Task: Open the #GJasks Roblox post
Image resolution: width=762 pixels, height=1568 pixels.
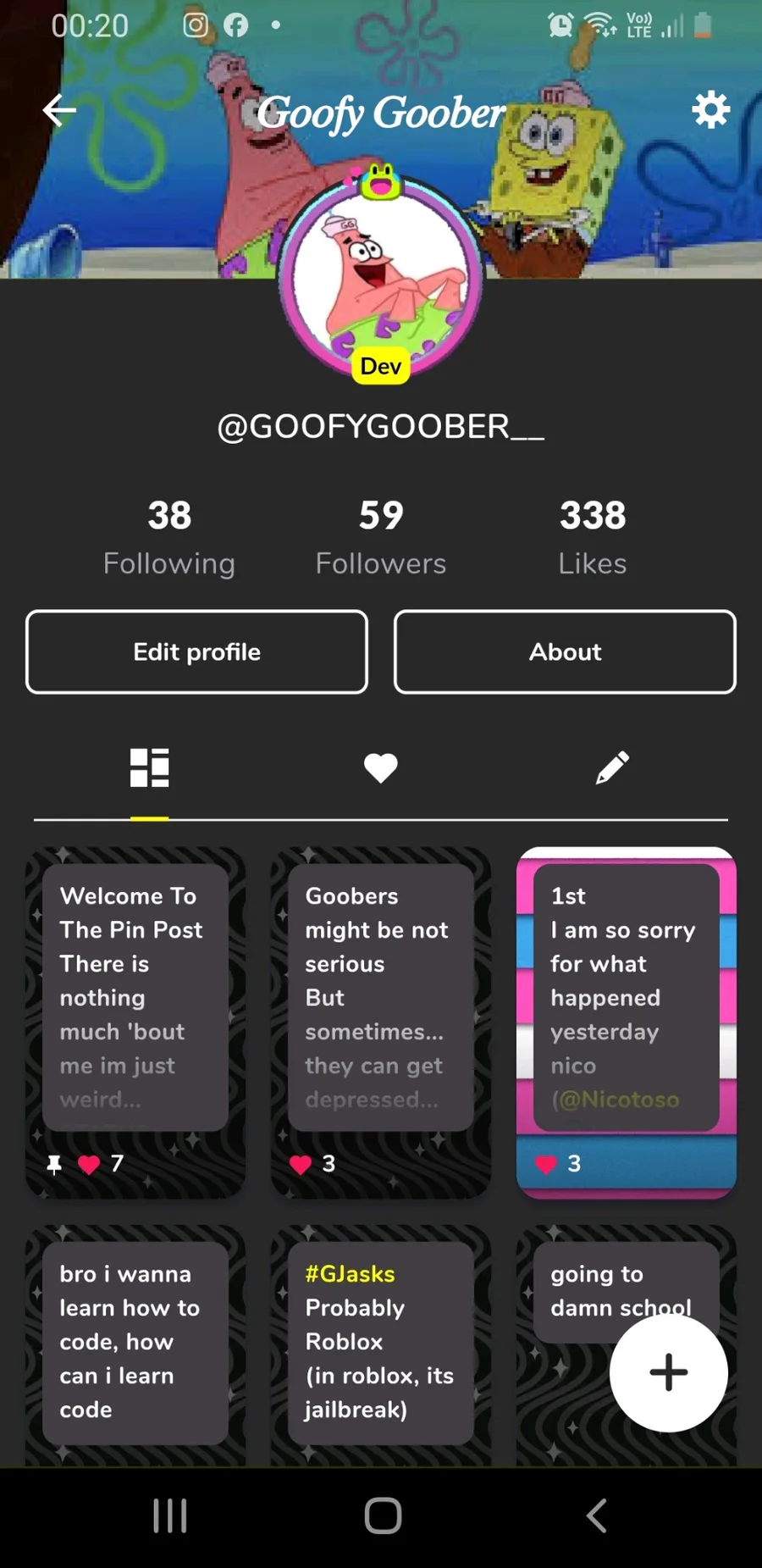Action: 381,1342
